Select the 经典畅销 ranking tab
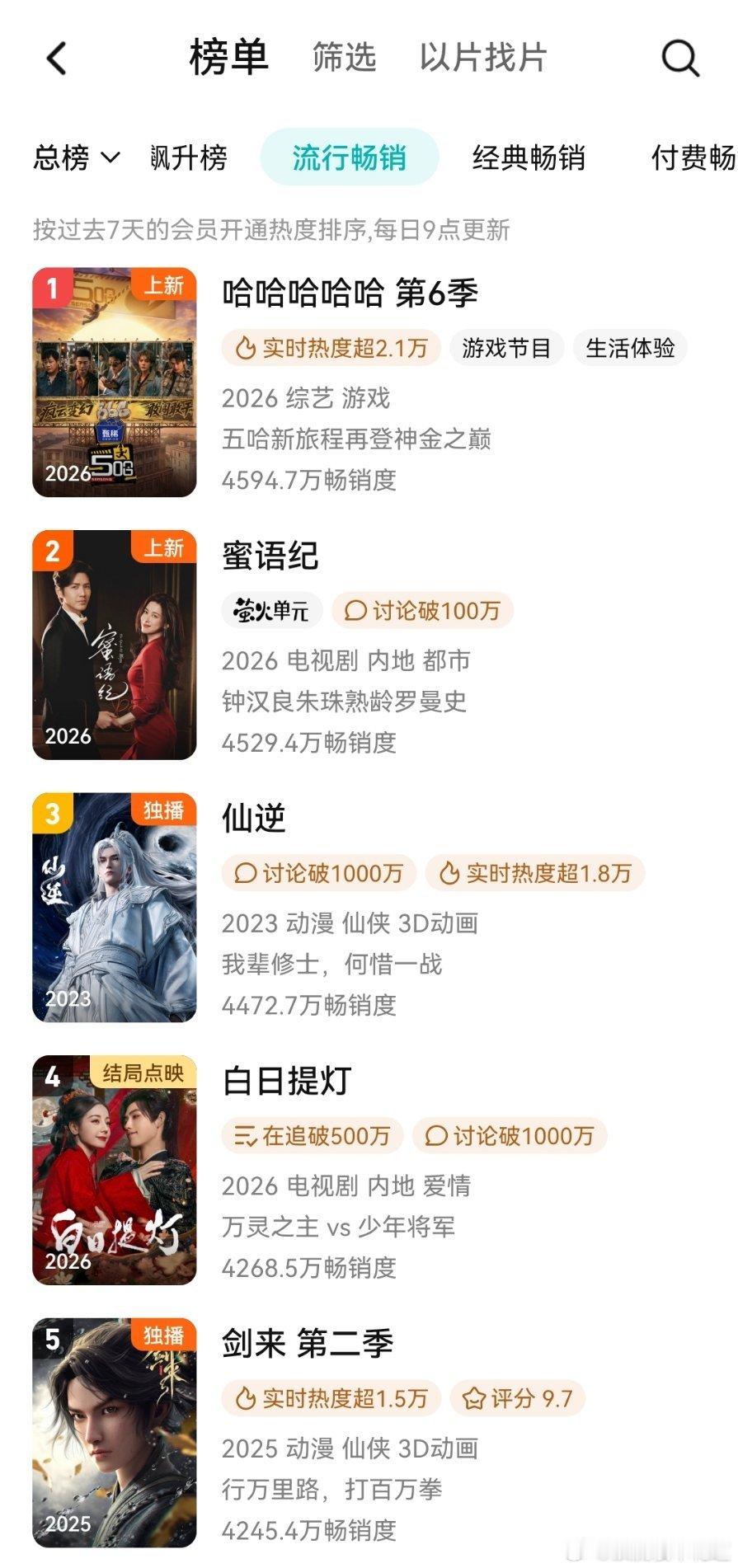 529,157
